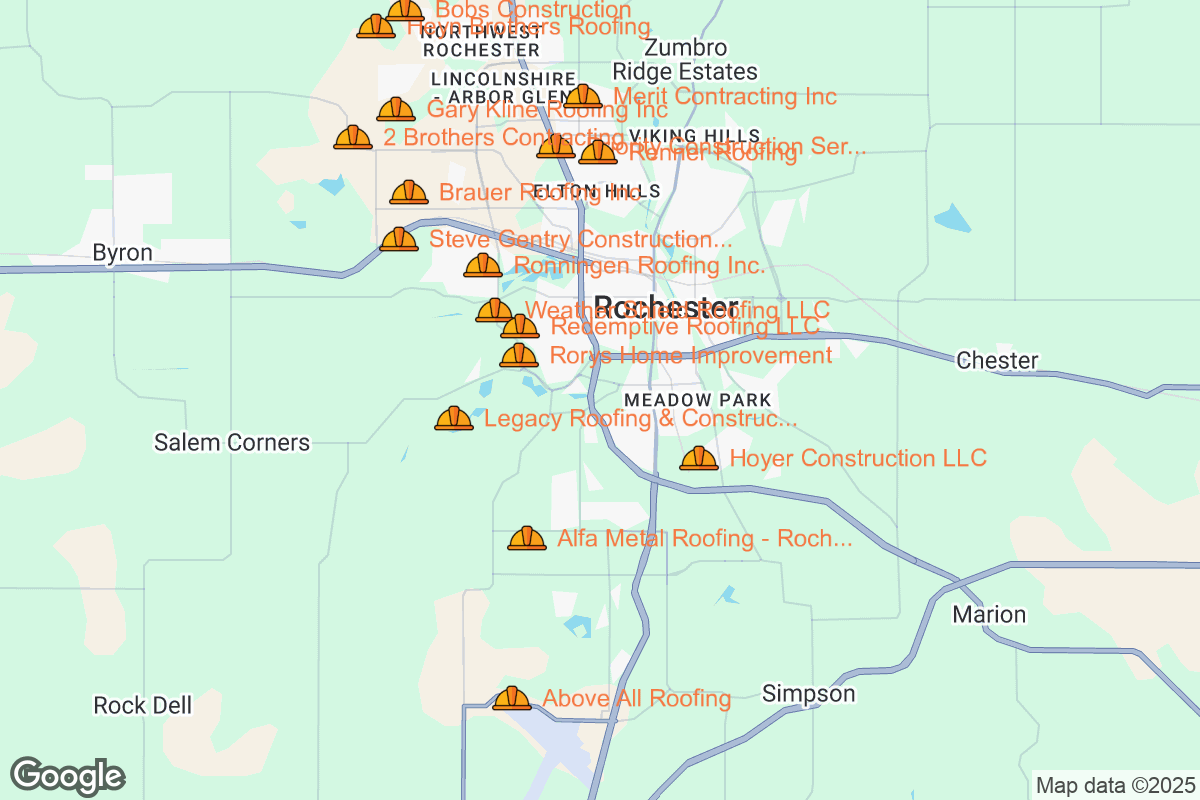Tap the 2 Brothers Contracting pin
Screen dimensions: 1200x800
pos(353,138)
